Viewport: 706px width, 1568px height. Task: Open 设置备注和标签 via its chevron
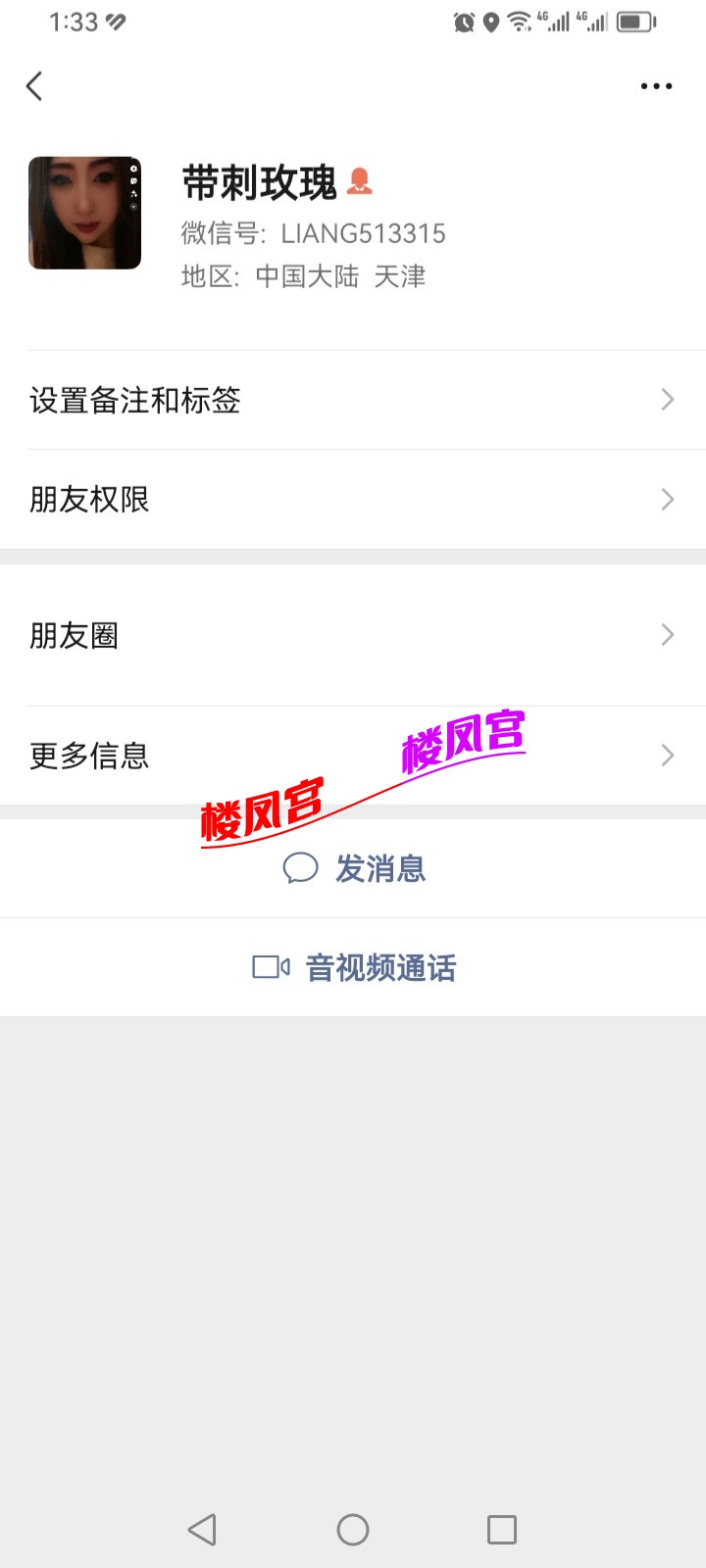pos(667,400)
